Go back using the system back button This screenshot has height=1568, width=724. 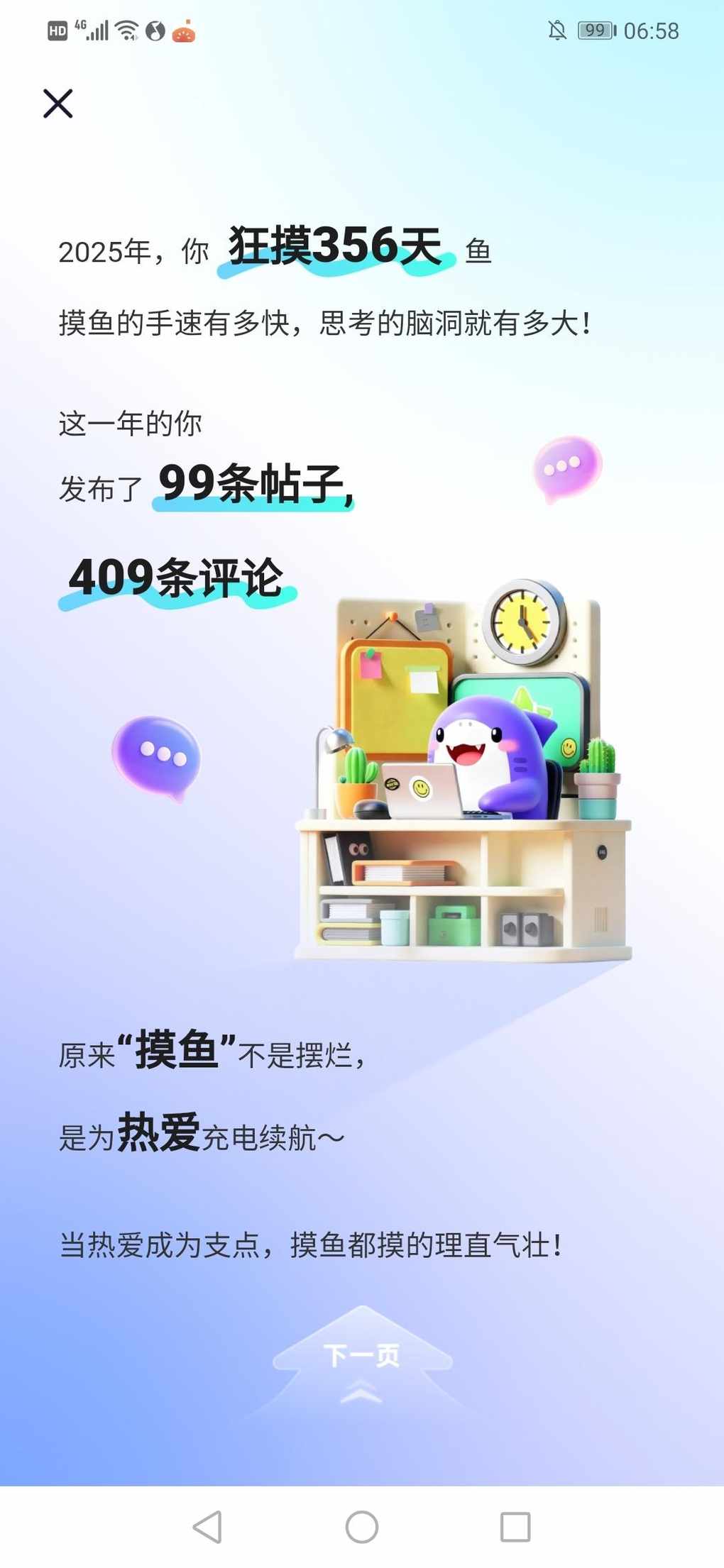click(x=207, y=1527)
